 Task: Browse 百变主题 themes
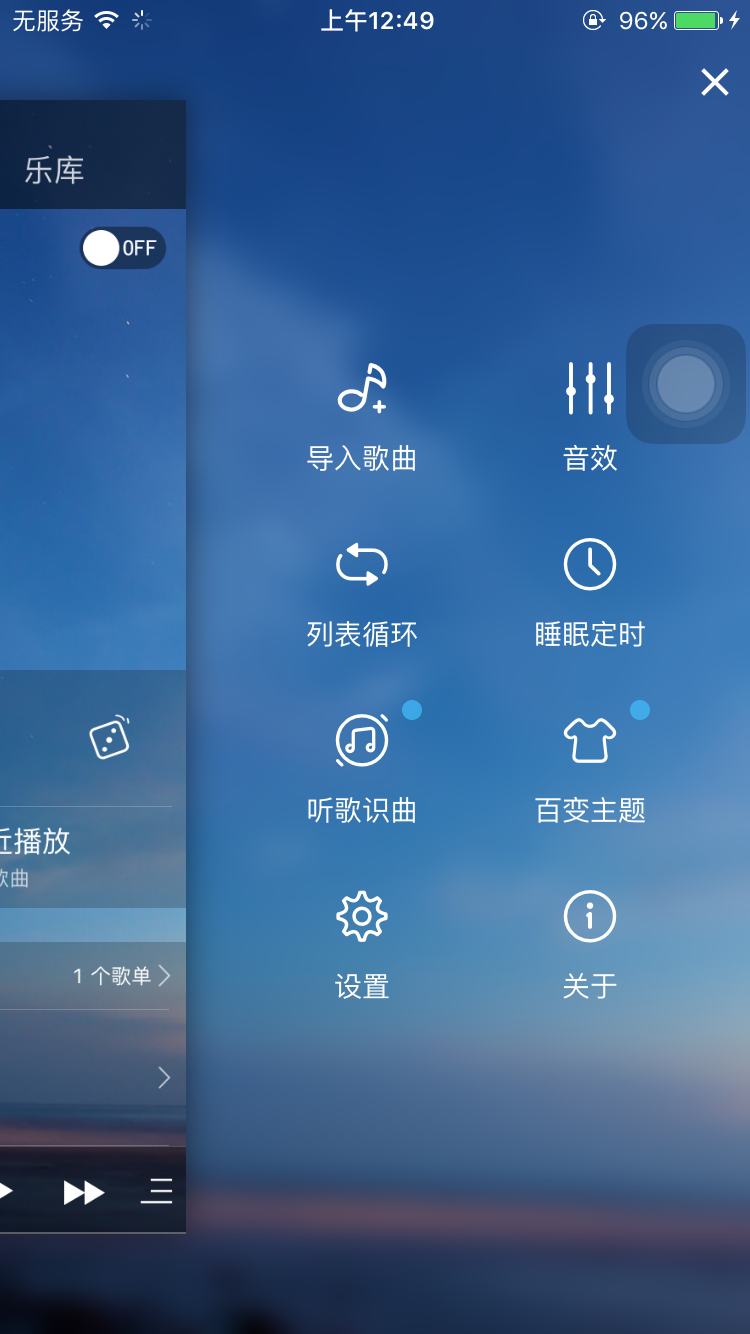click(590, 767)
